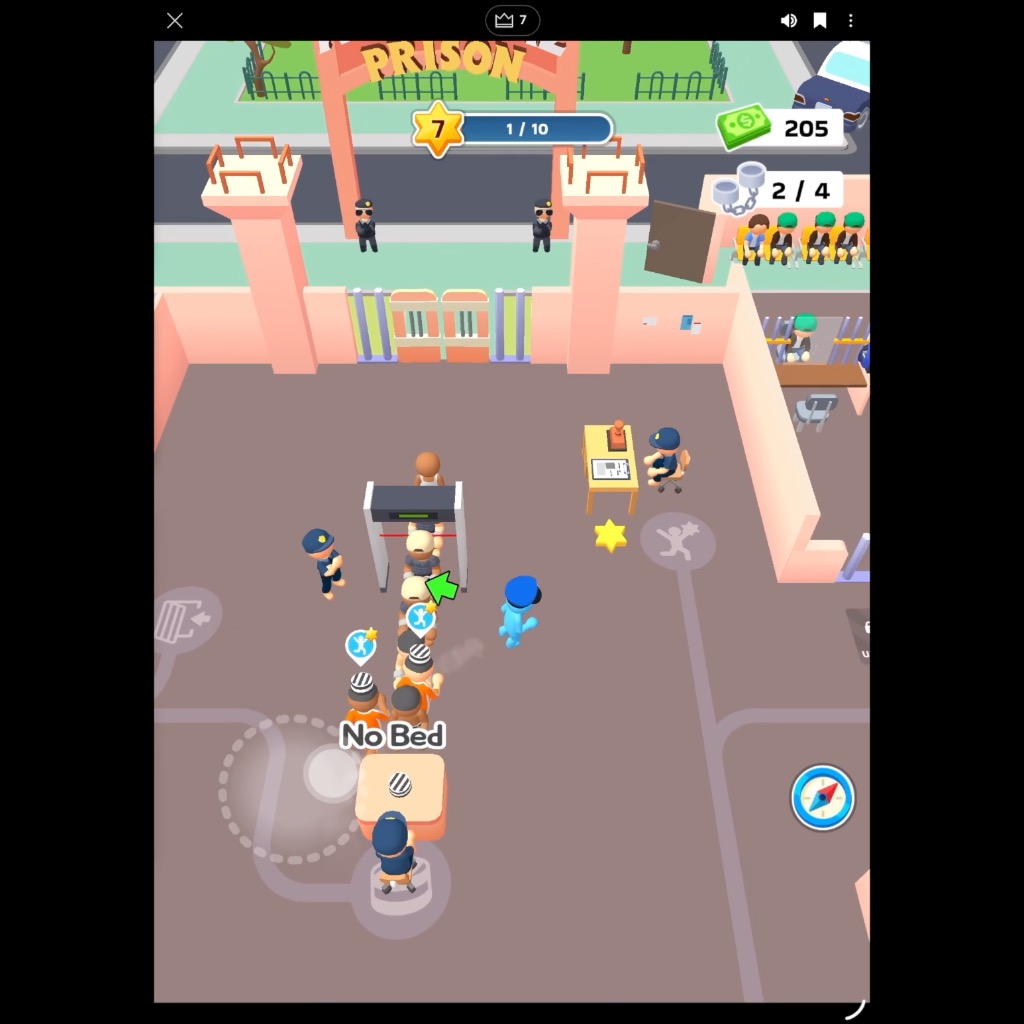Tap the compass navigation button

point(823,797)
